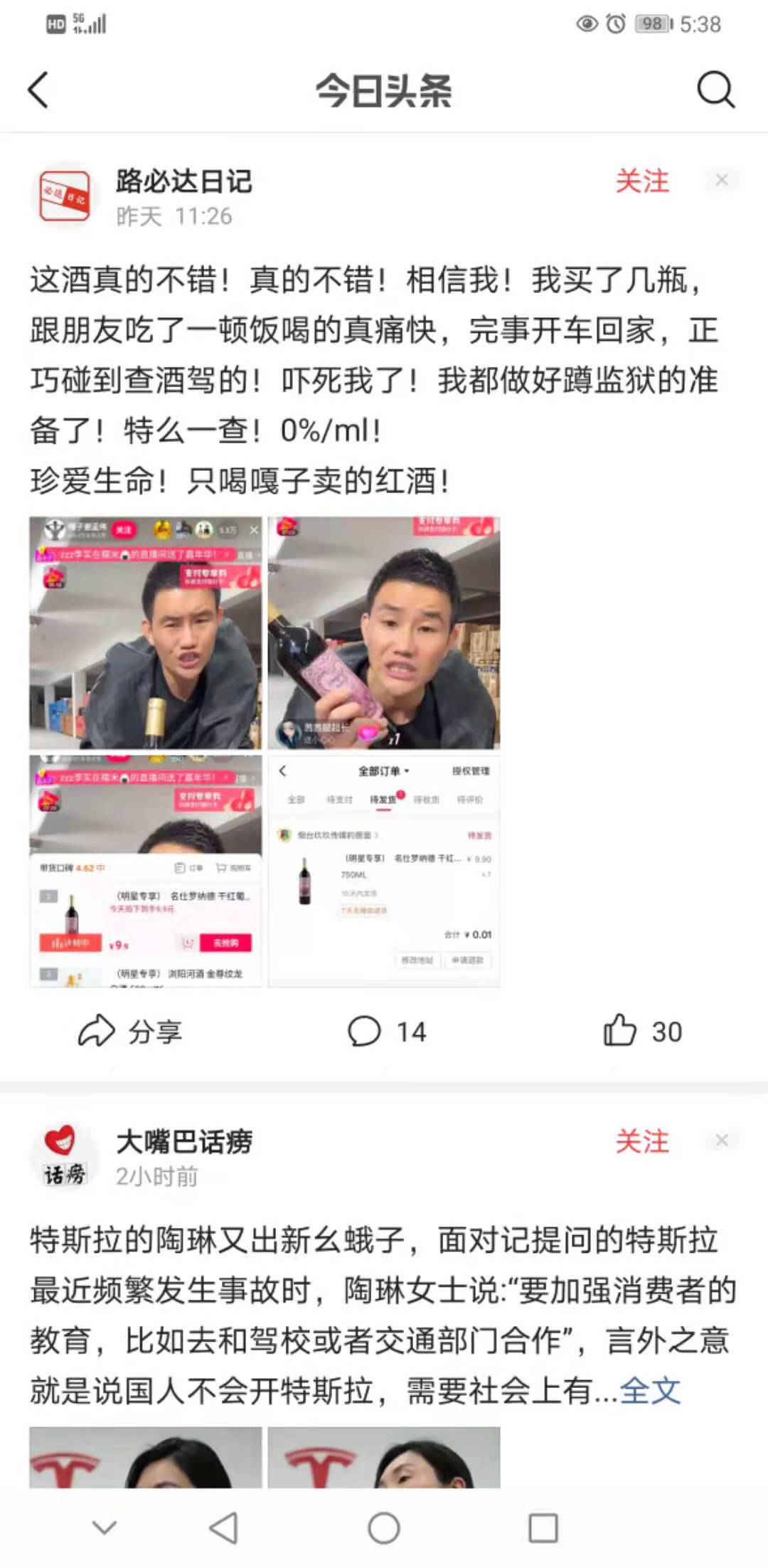Open 路必达日记 profile avatar

65,196
